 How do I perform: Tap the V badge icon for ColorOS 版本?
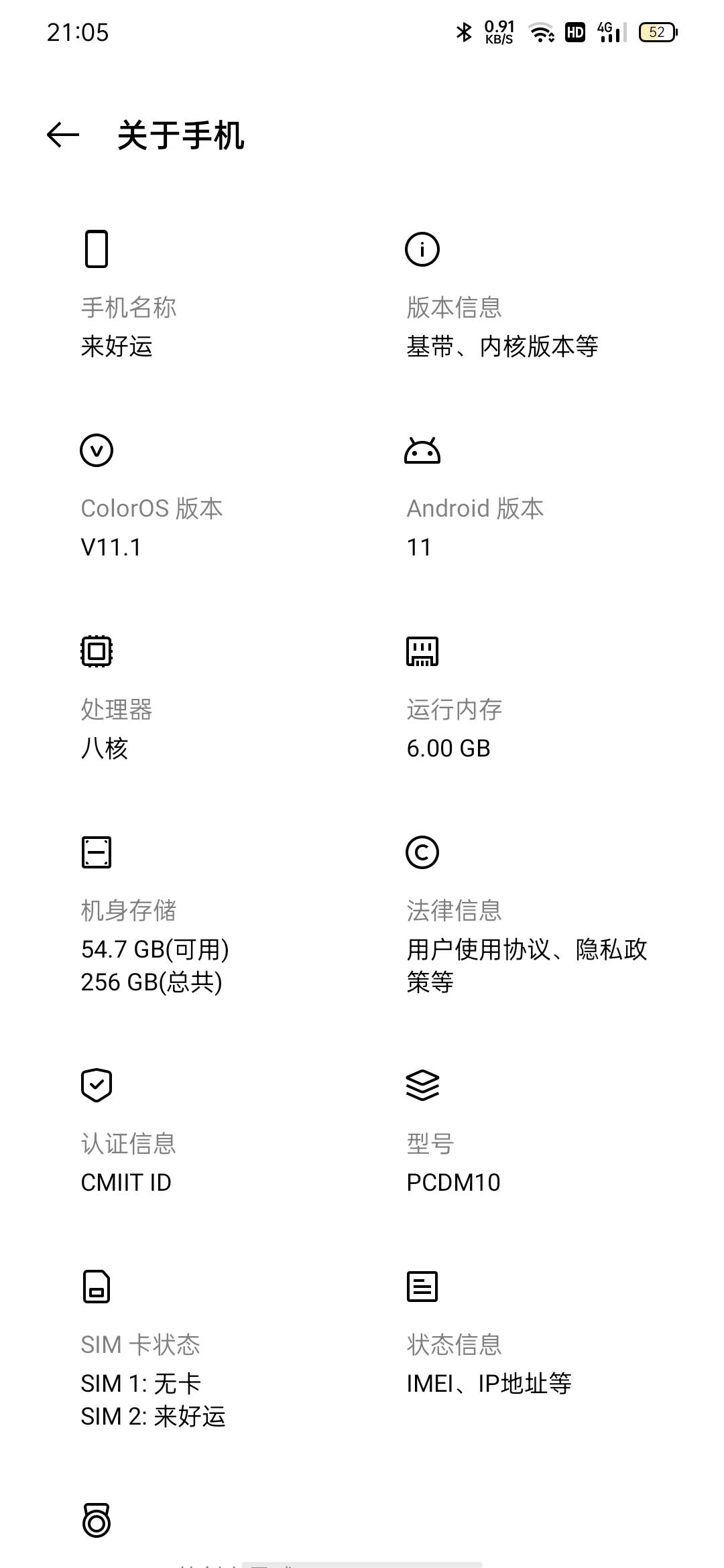click(x=96, y=451)
